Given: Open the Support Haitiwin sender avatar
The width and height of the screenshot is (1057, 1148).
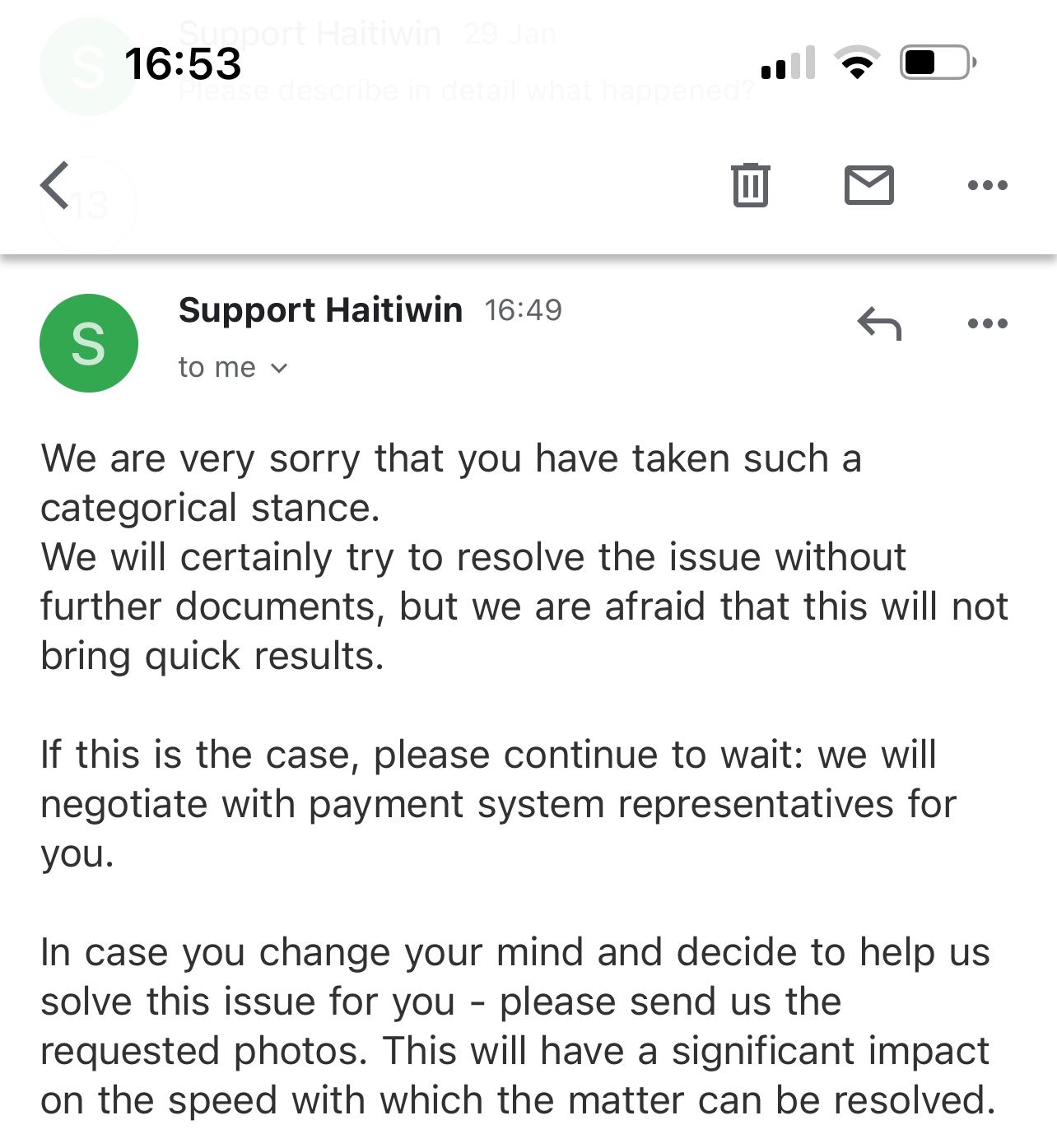Looking at the screenshot, I should click(x=89, y=343).
